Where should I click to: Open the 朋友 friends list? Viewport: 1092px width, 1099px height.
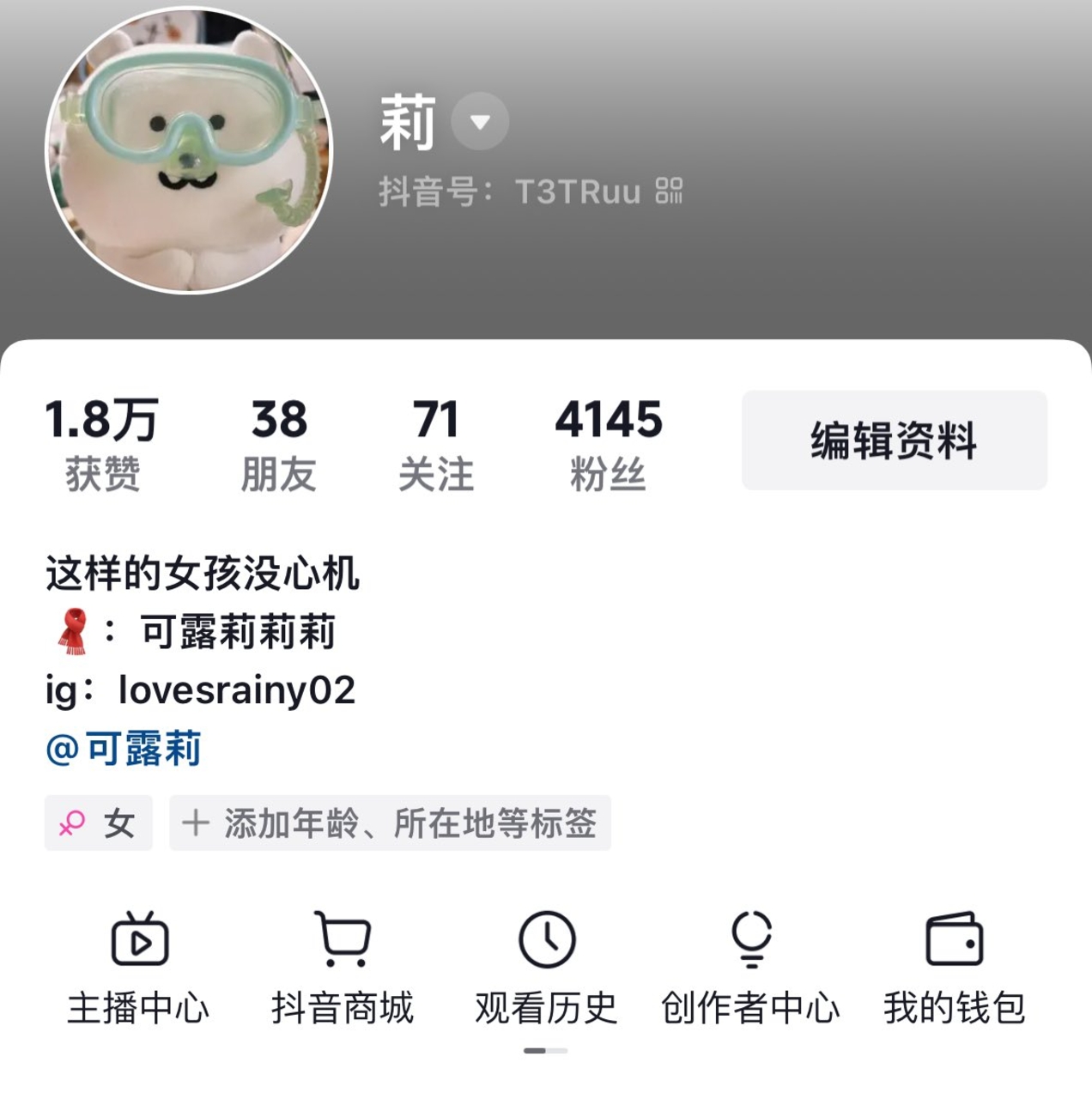point(279,444)
